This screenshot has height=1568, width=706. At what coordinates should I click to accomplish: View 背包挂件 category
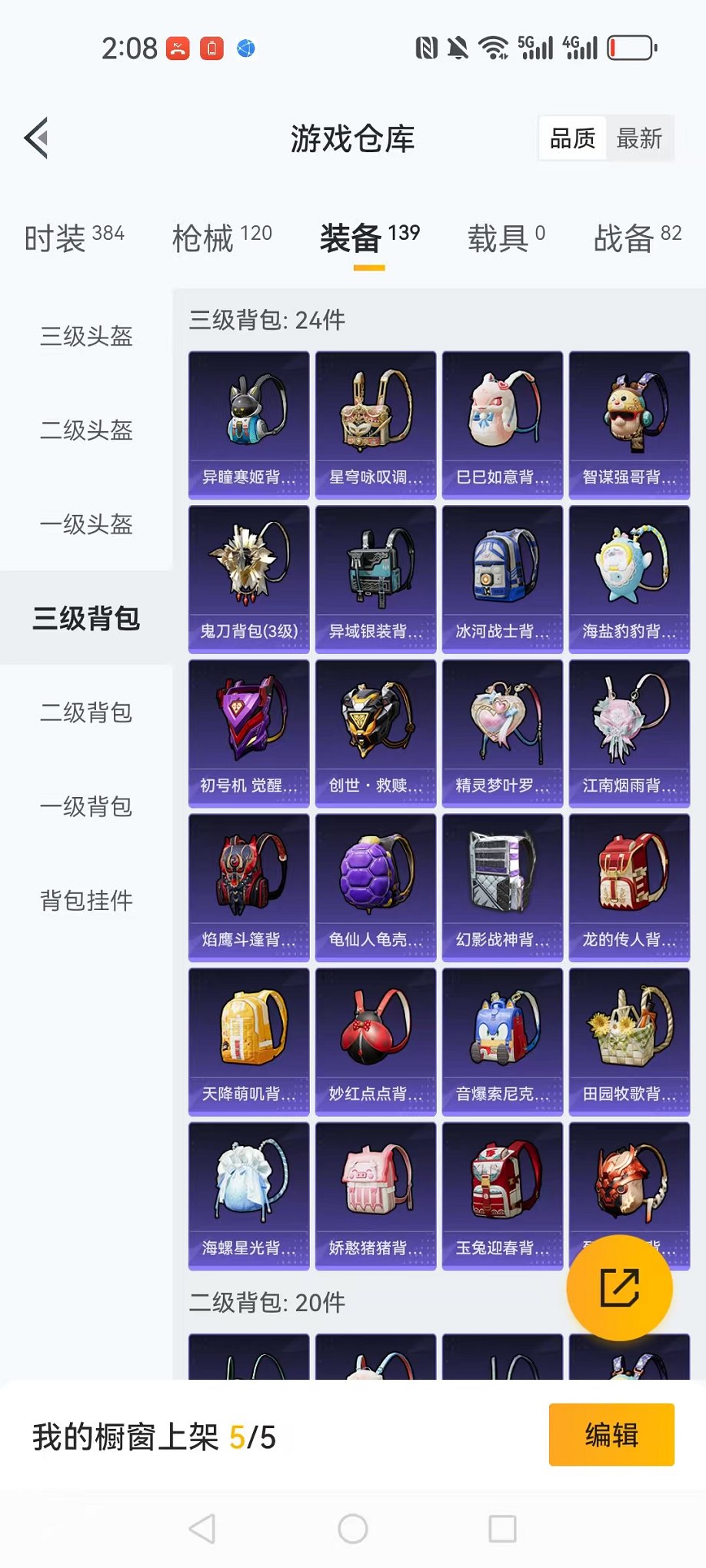(86, 900)
